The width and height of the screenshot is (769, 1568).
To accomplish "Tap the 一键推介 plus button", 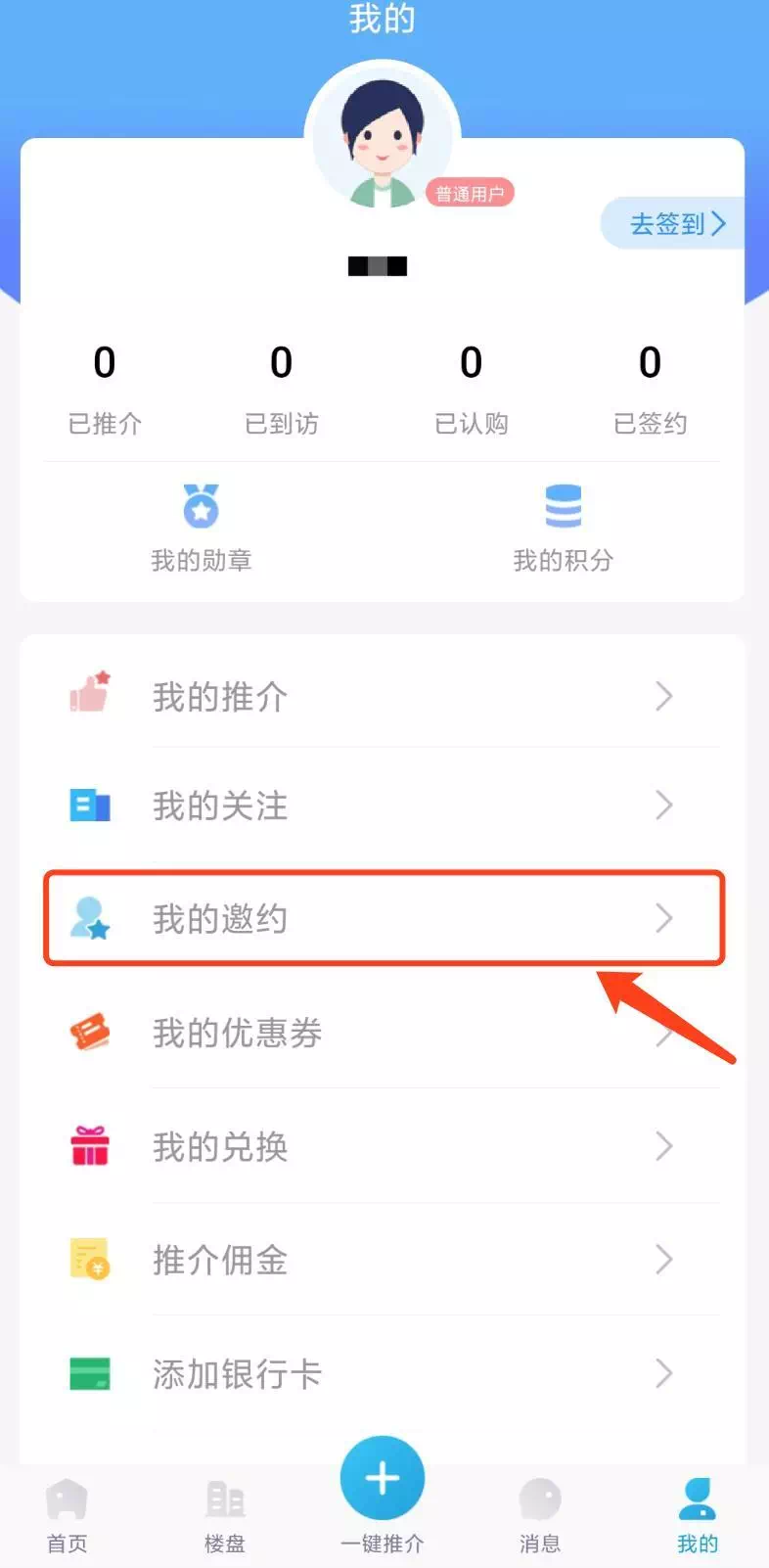I will (x=383, y=1480).
